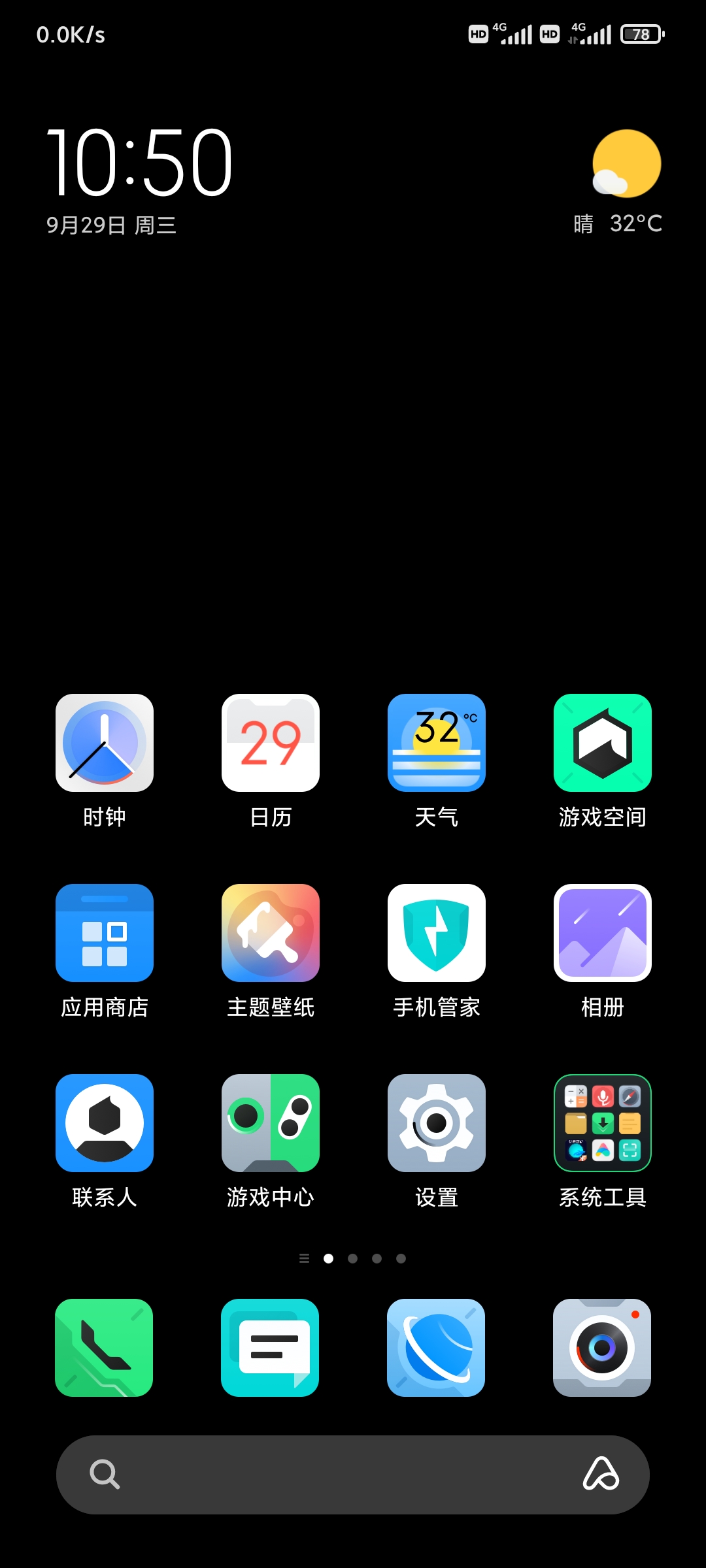This screenshot has height=1568, width=706.
Task: Open the camera app in dock
Action: tap(602, 1348)
